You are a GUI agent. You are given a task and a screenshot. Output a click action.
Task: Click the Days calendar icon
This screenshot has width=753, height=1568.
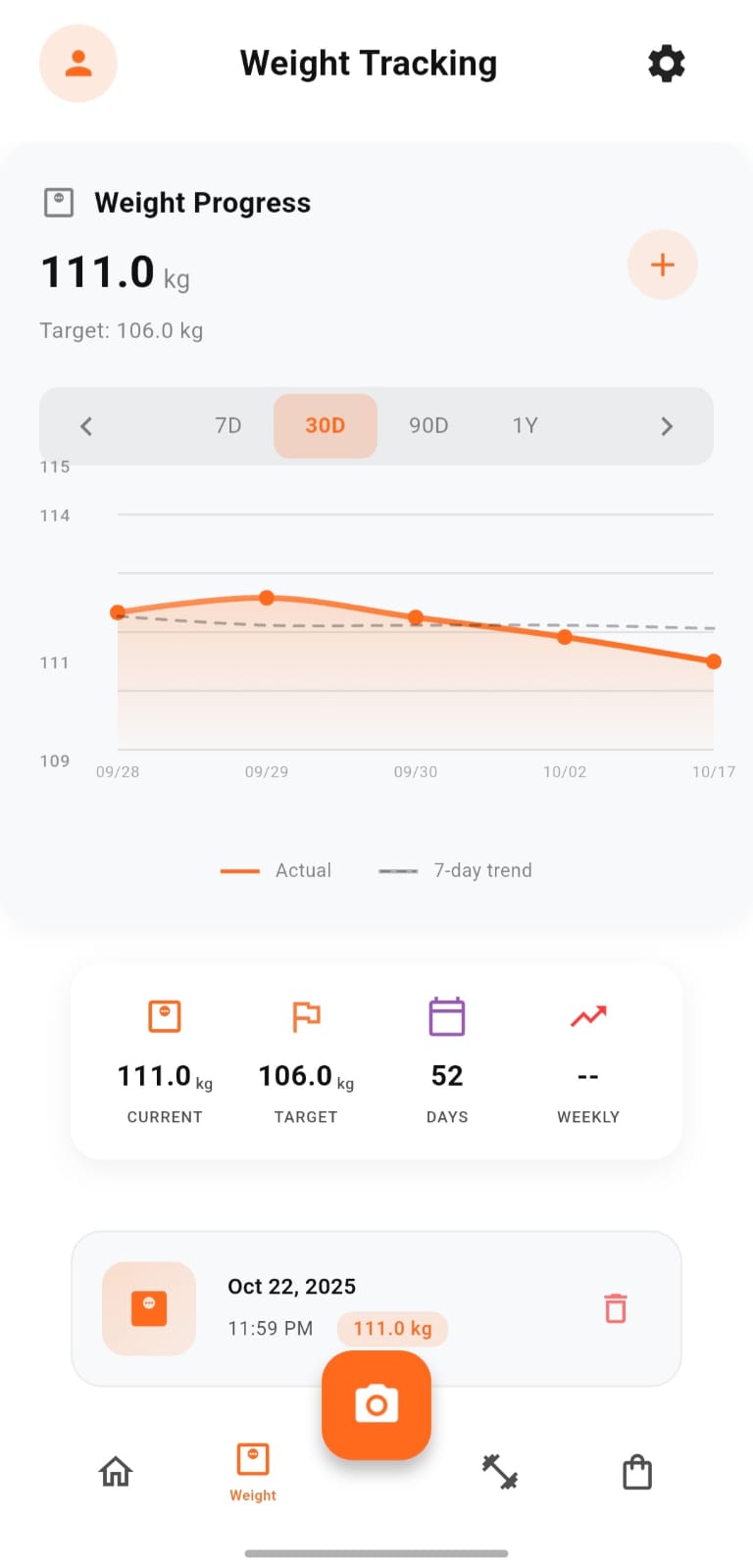[446, 1016]
